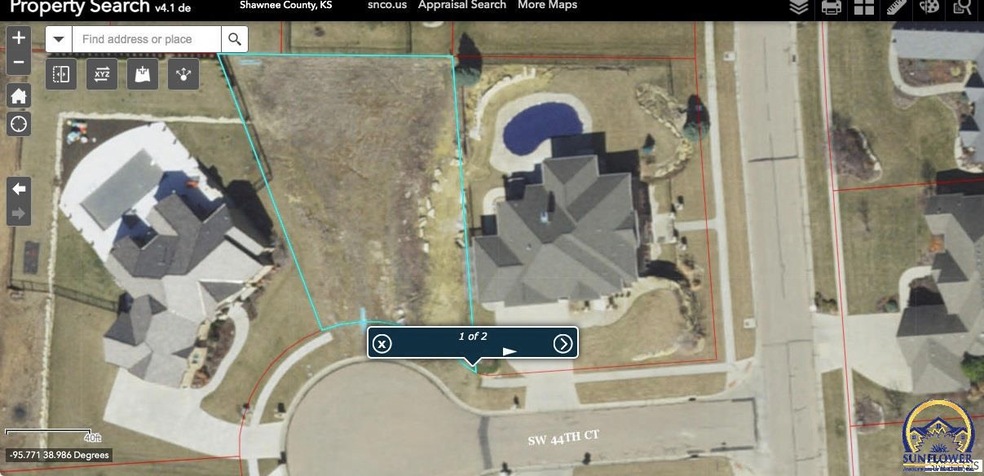Focus the Find address or place field

[146, 40]
